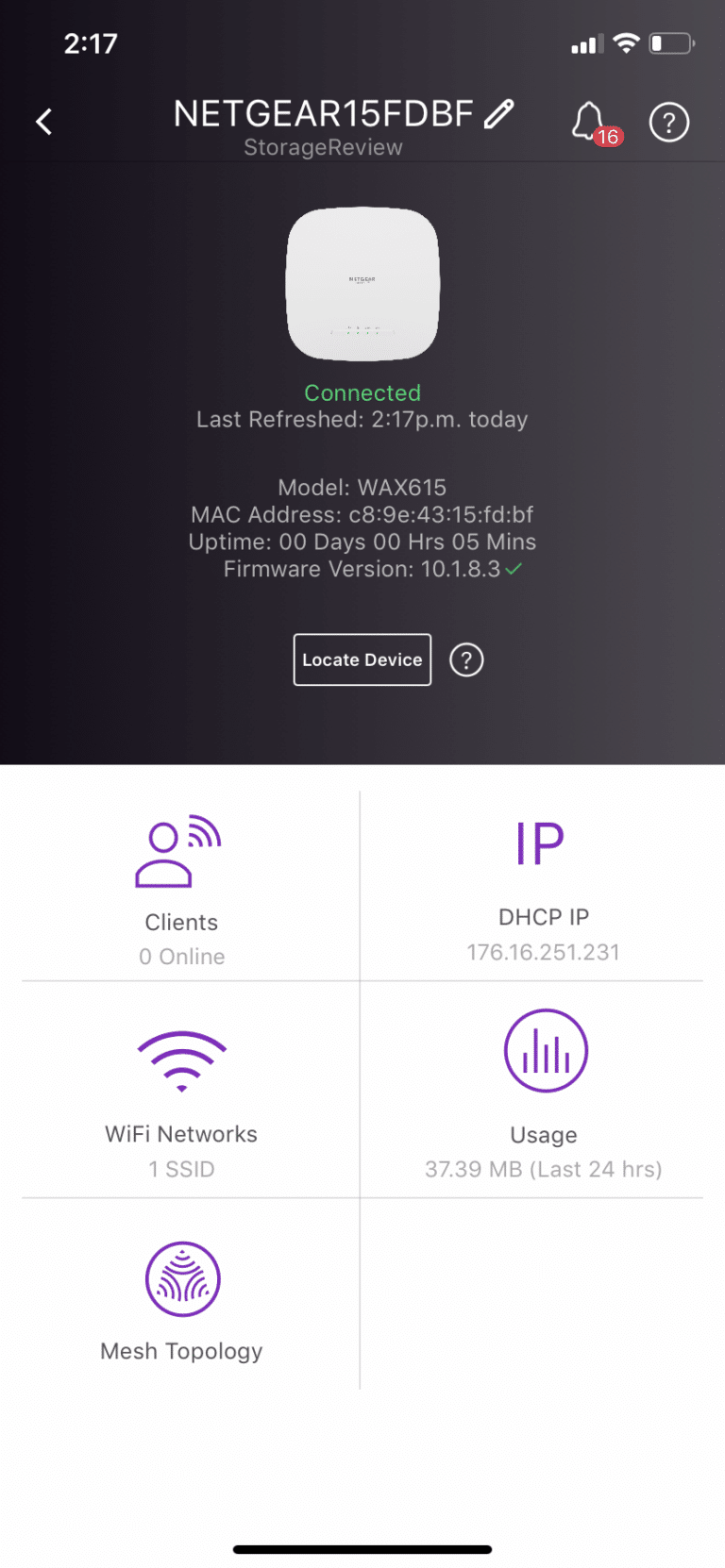This screenshot has width=725, height=1568.
Task: Open help info beside Locate Device
Action: click(x=466, y=659)
